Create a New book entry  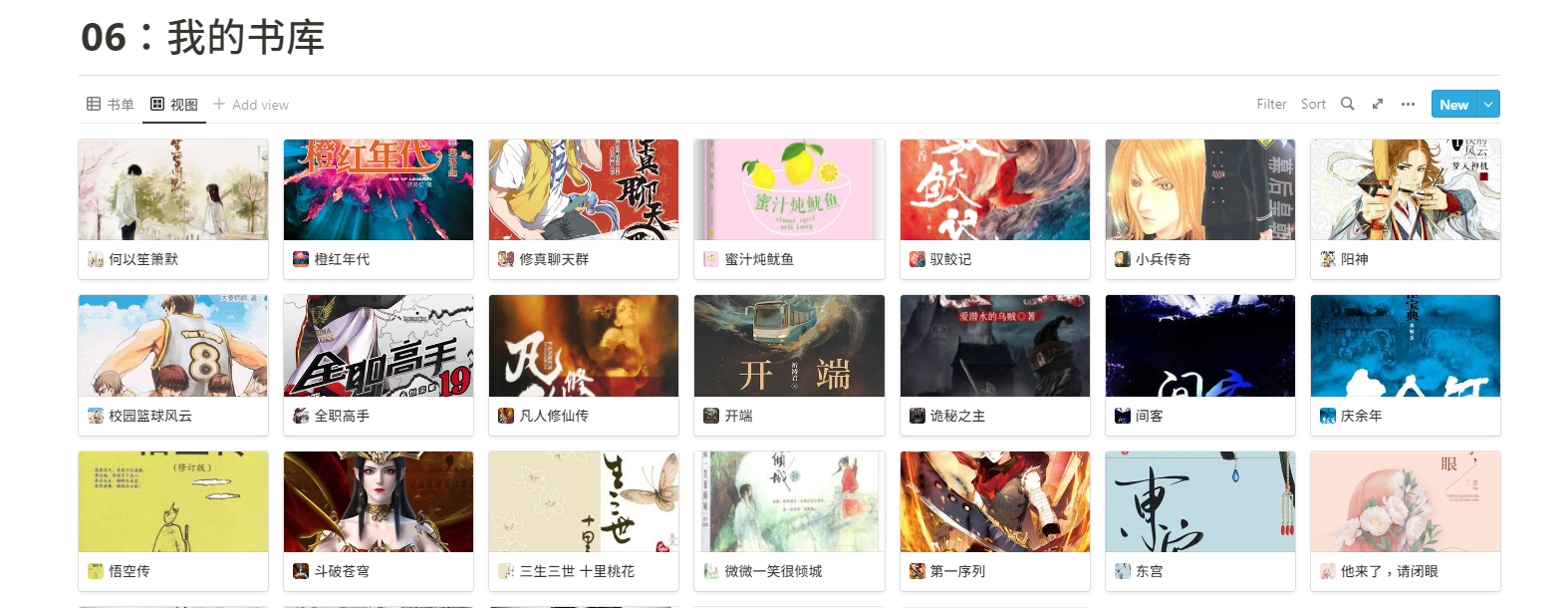click(1453, 104)
